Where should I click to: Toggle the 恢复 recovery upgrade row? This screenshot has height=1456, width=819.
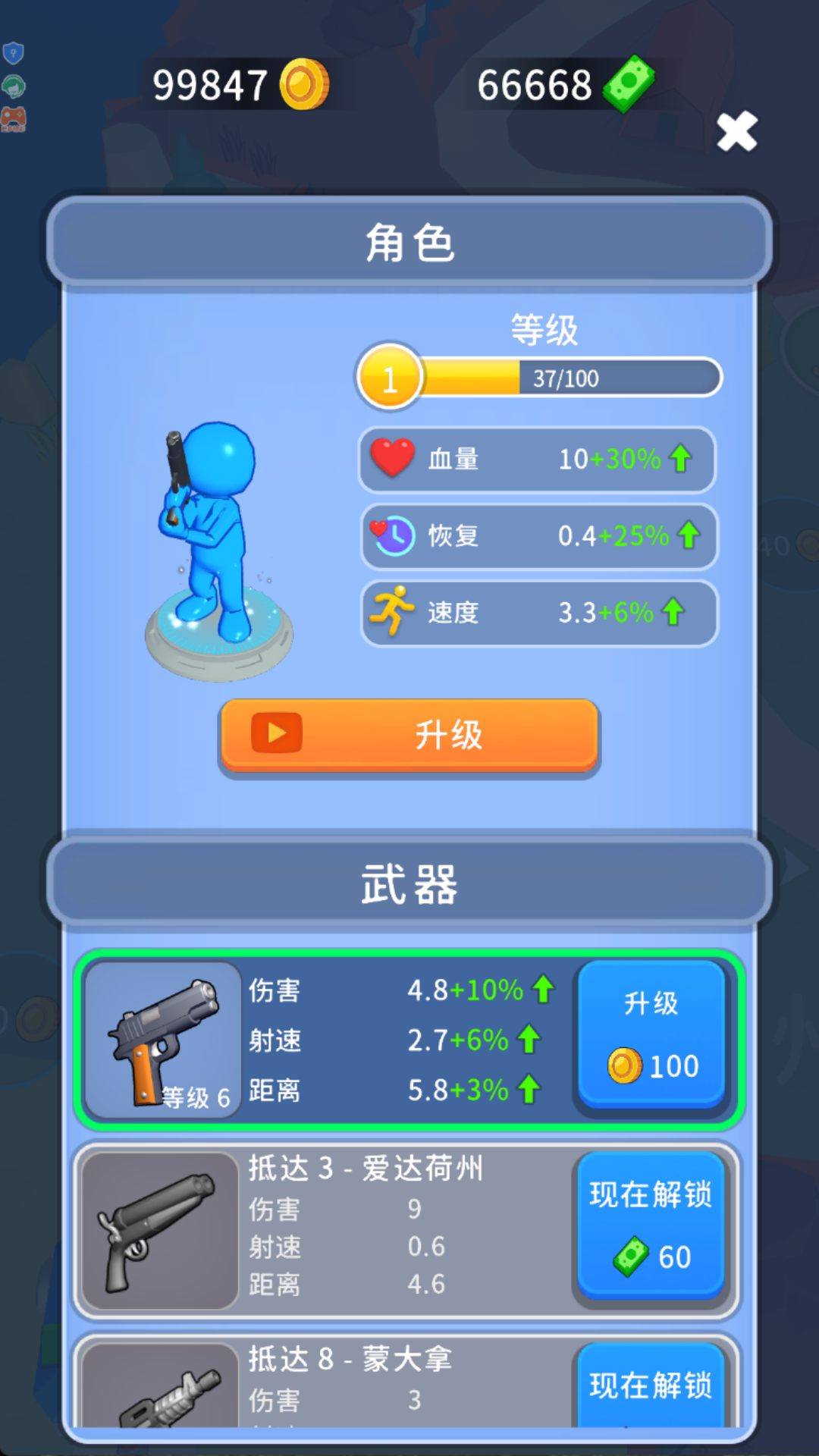[x=538, y=536]
